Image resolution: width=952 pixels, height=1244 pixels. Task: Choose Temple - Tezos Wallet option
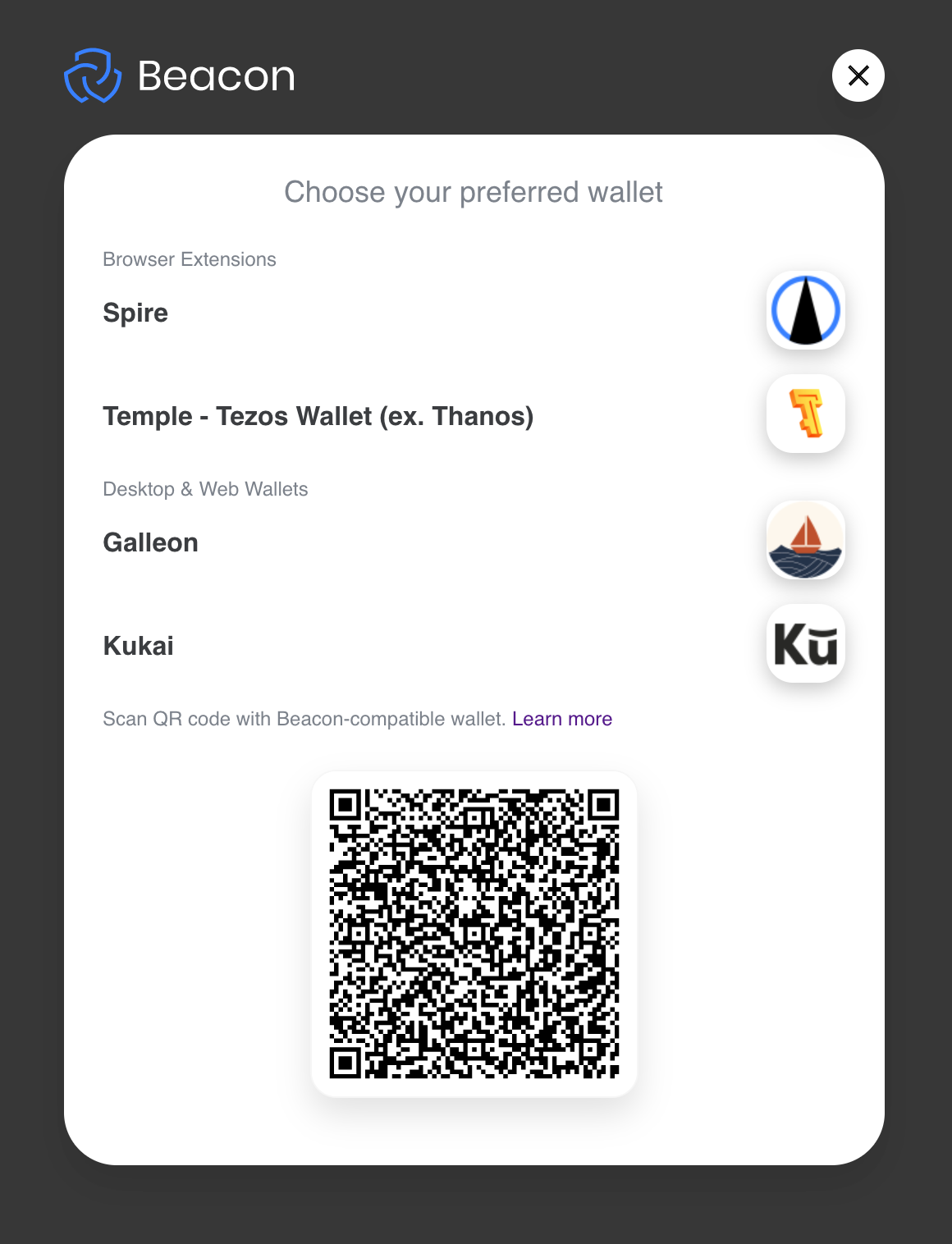point(318,416)
